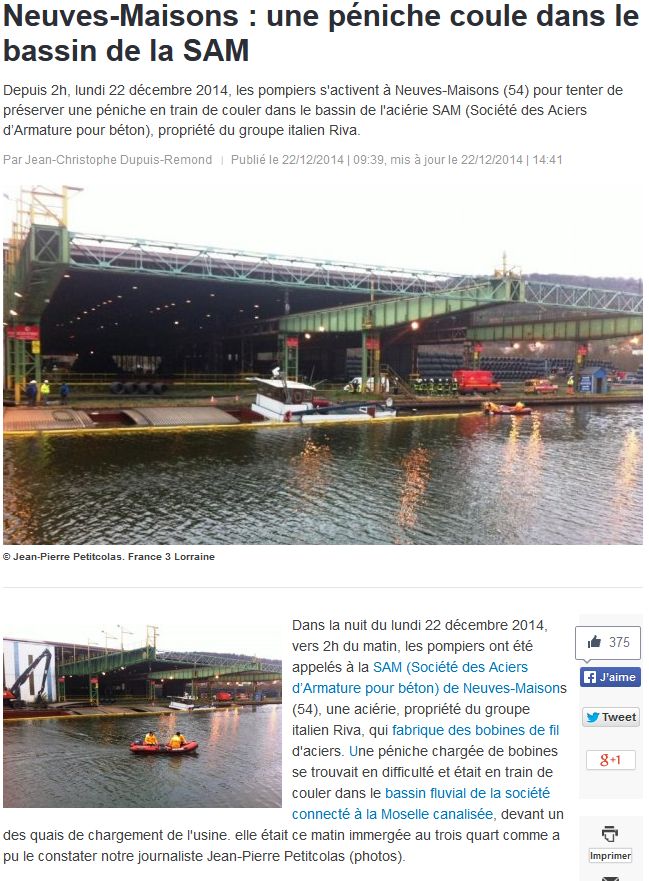Screen dimensions: 649x881
Task: Like the article with the J'aime button
Action: point(610,677)
